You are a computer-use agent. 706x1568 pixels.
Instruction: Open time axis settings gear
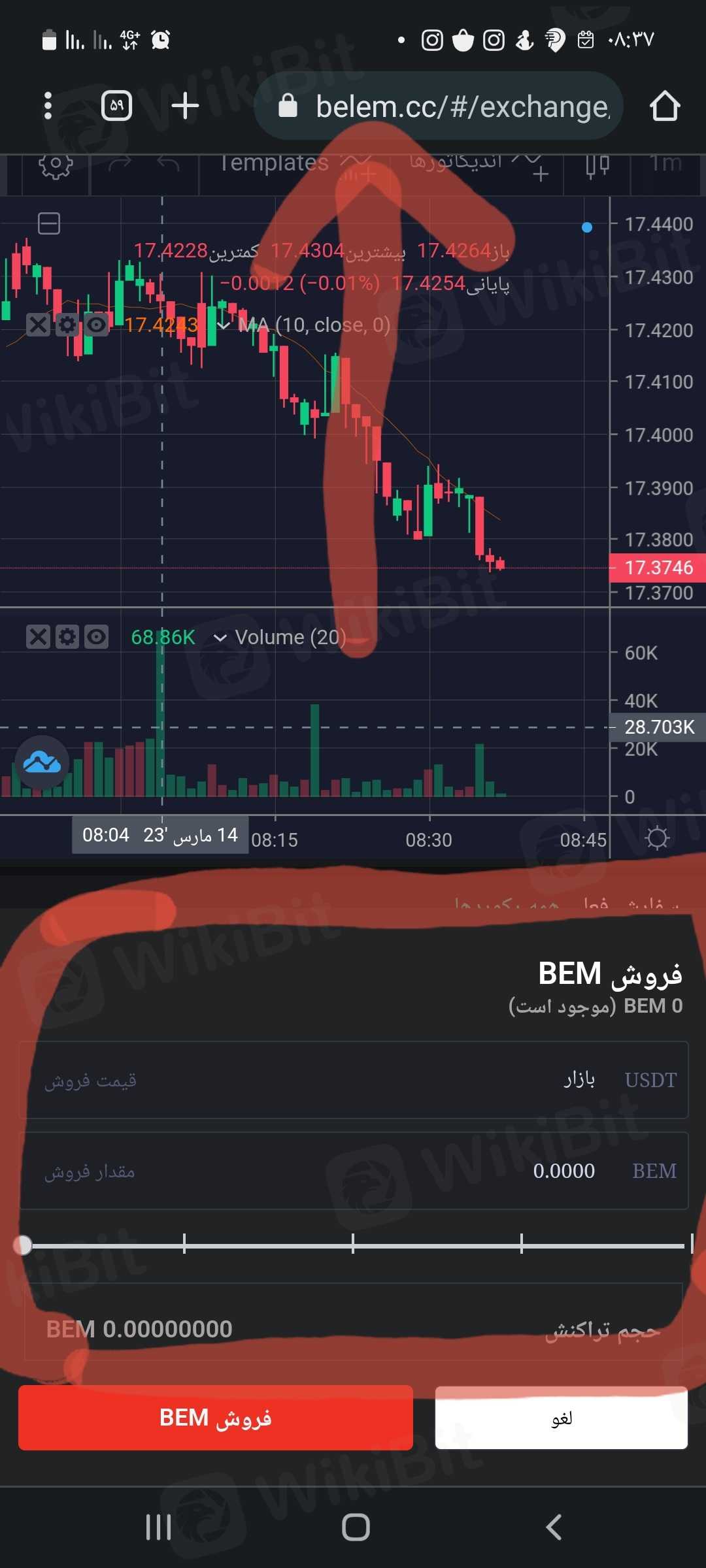point(658,838)
